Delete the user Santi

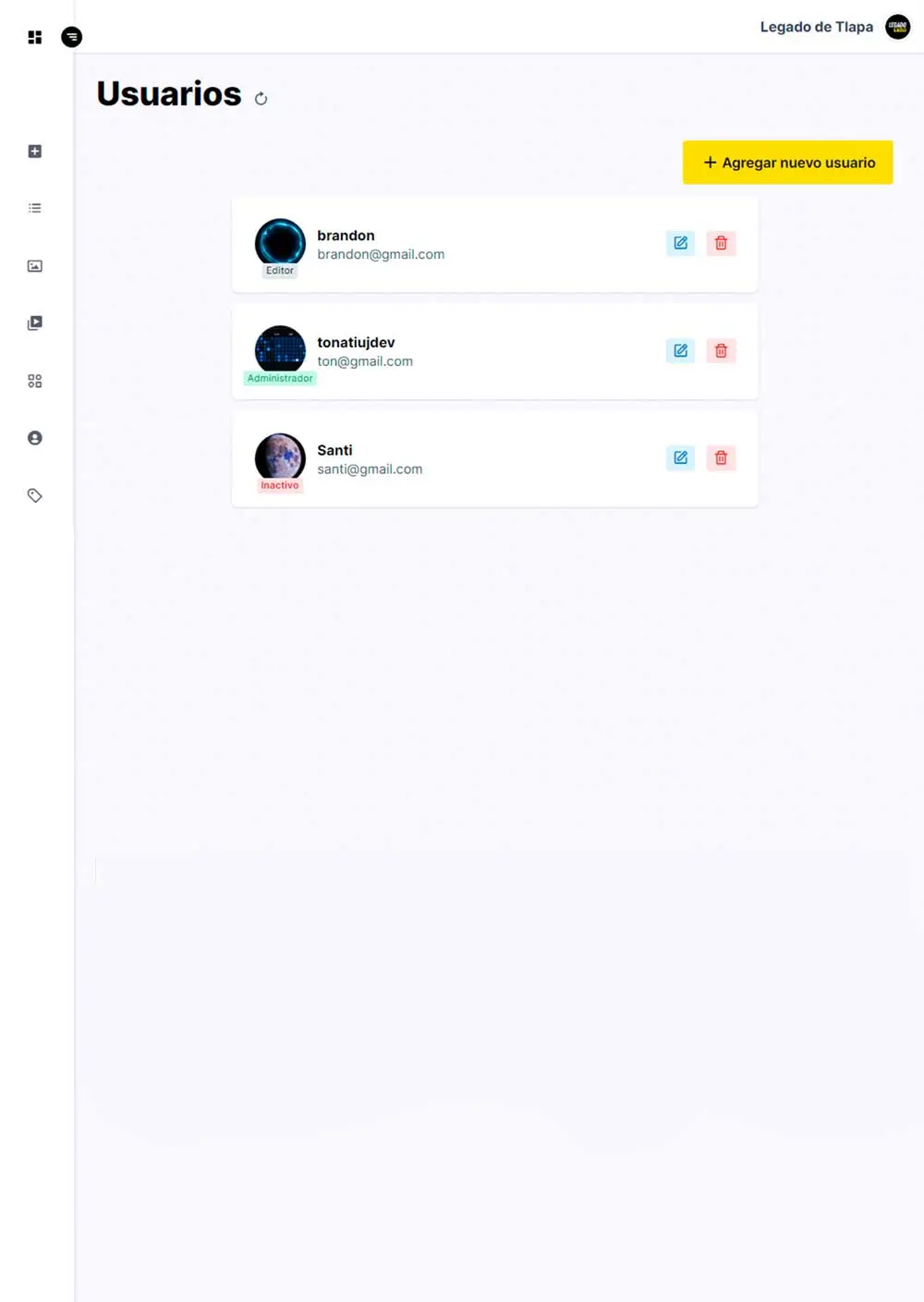pos(721,458)
